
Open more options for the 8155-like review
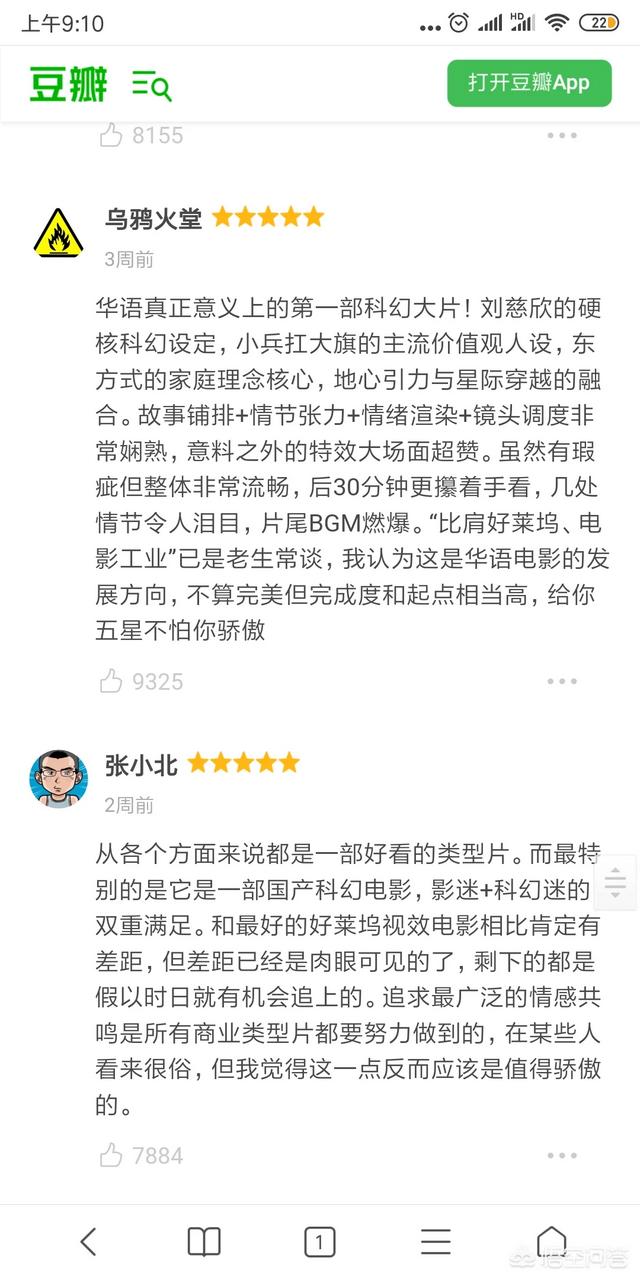(x=562, y=135)
